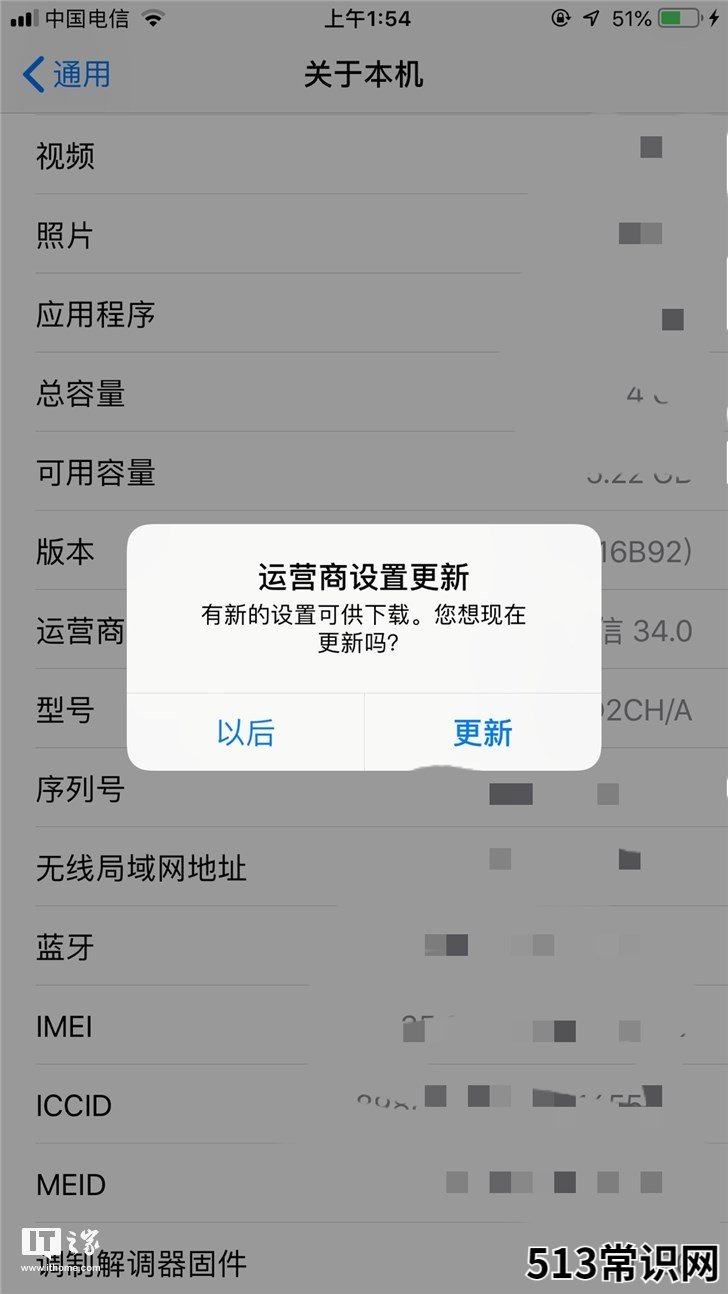
Task: Tap 更新 to update carrier settings
Action: (483, 733)
